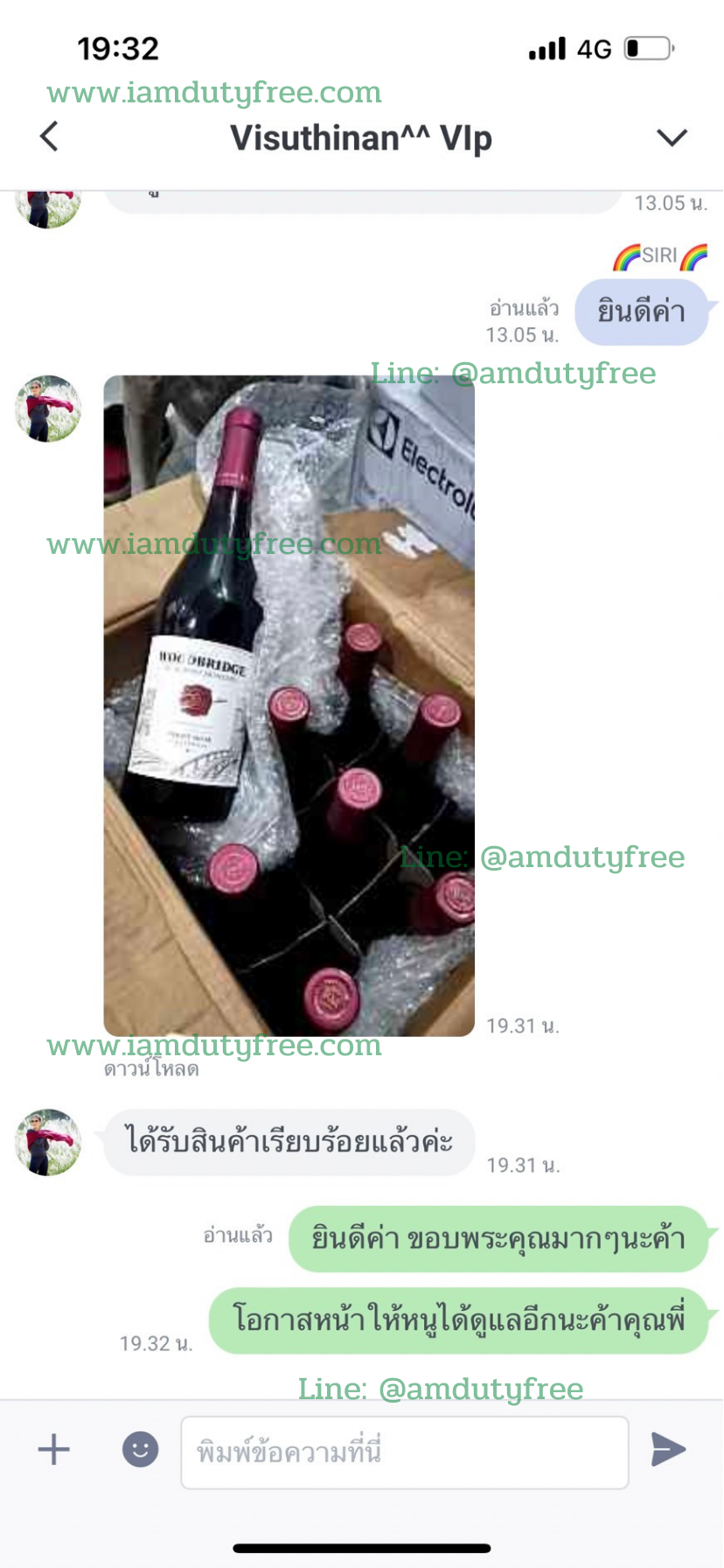Viewport: 724px width, 1568px height.
Task: Open the emoji sticker picker
Action: [x=140, y=1449]
